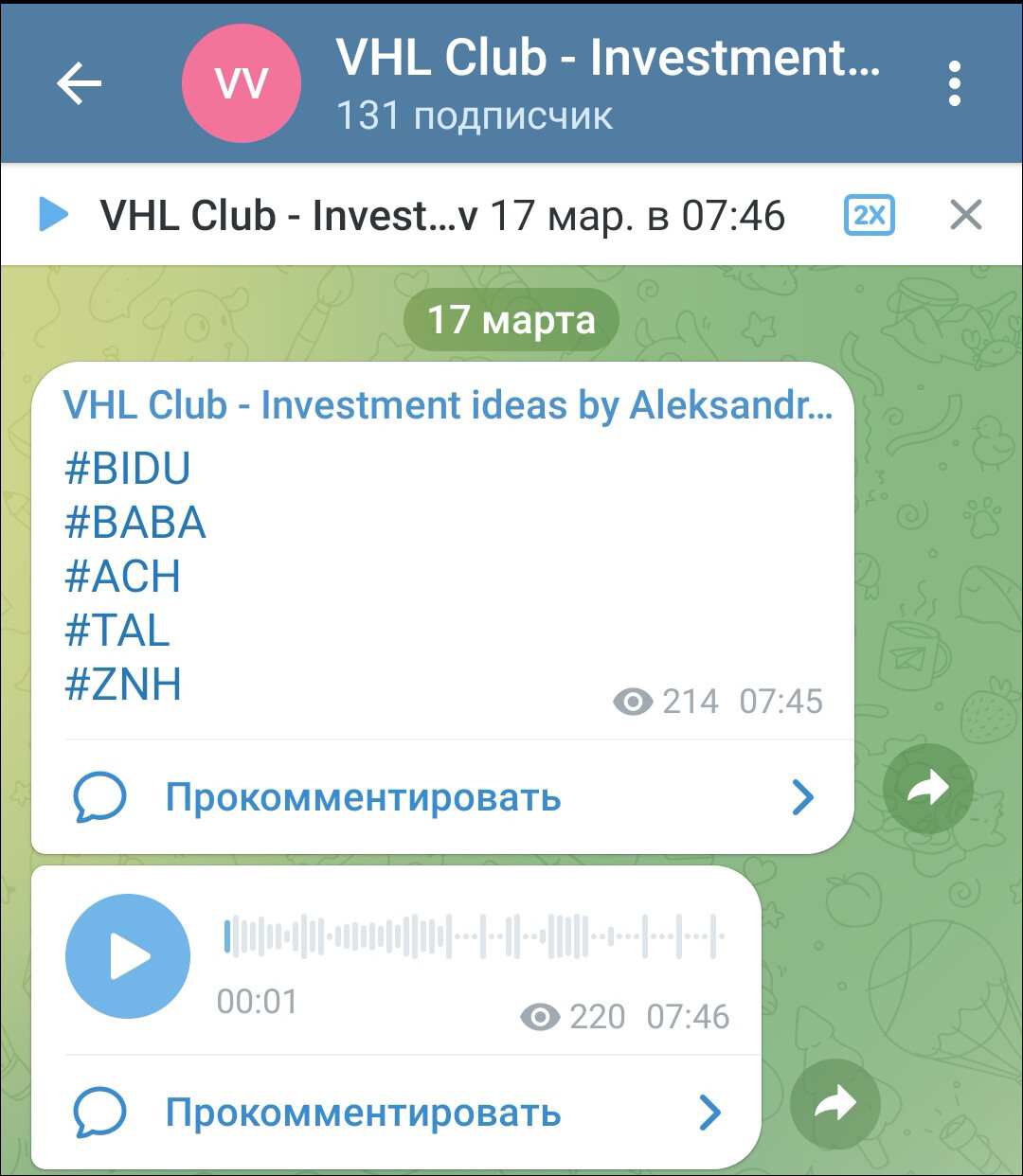
Task: Comment on the voice message
Action: coord(363,1113)
